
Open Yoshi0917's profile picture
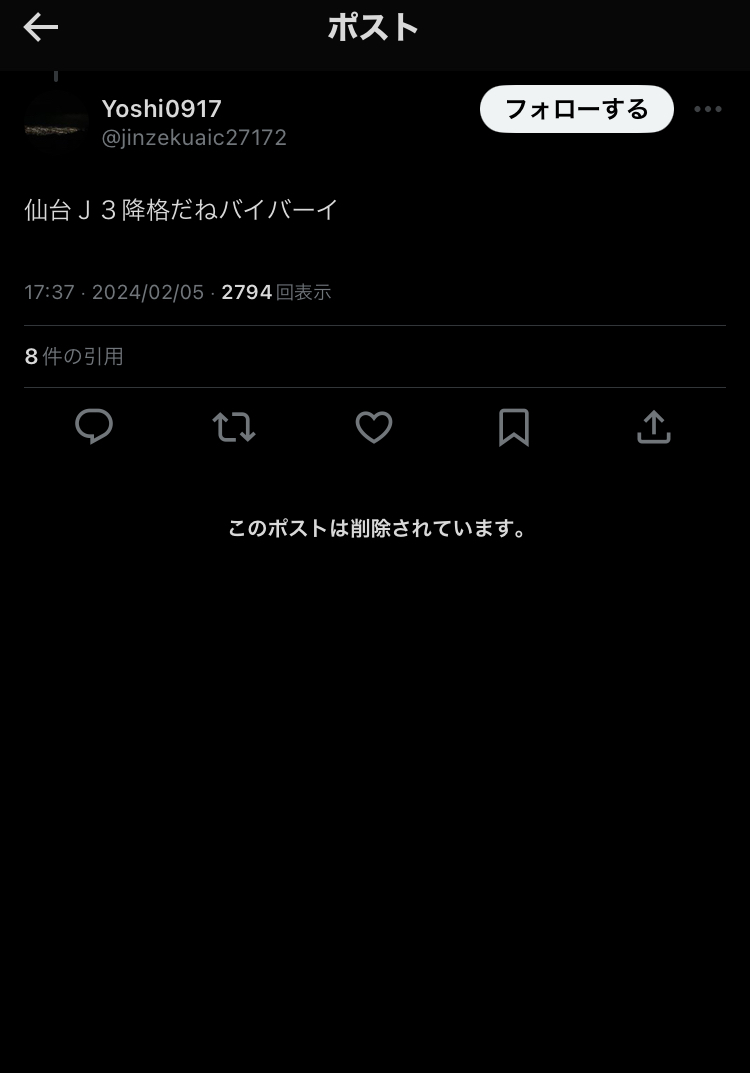[x=56, y=124]
